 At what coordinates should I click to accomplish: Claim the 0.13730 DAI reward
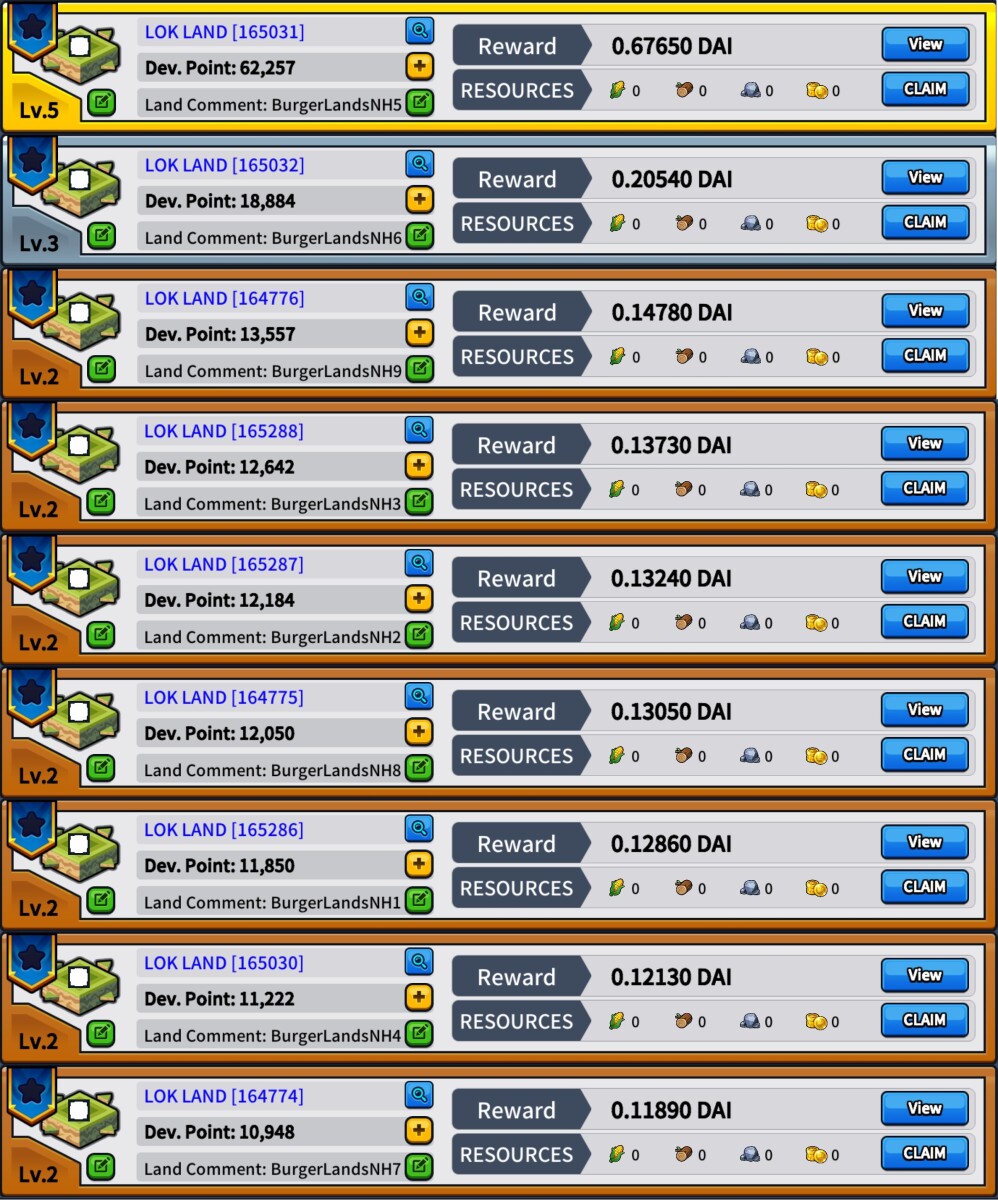[x=925, y=488]
